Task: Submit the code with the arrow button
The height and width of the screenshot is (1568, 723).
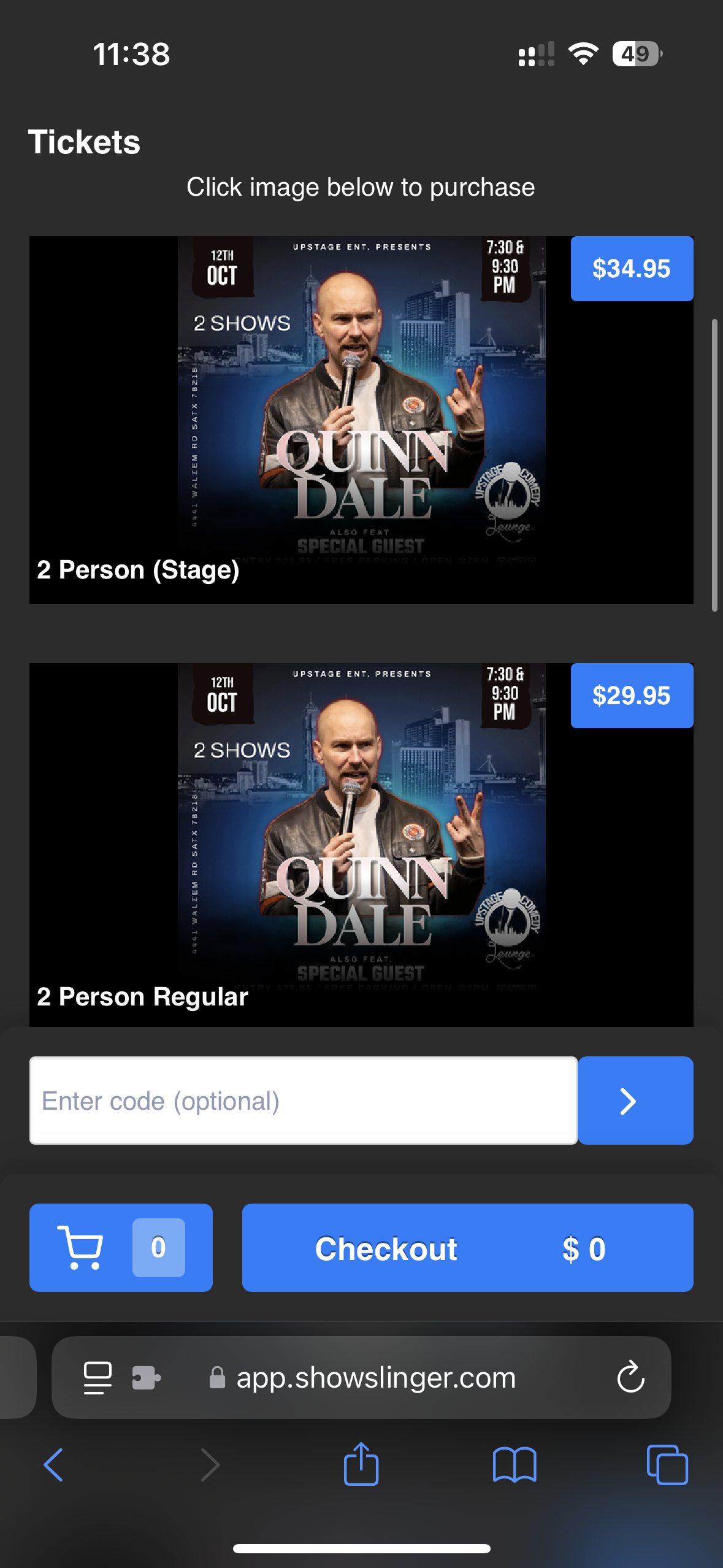Action: [635, 1101]
